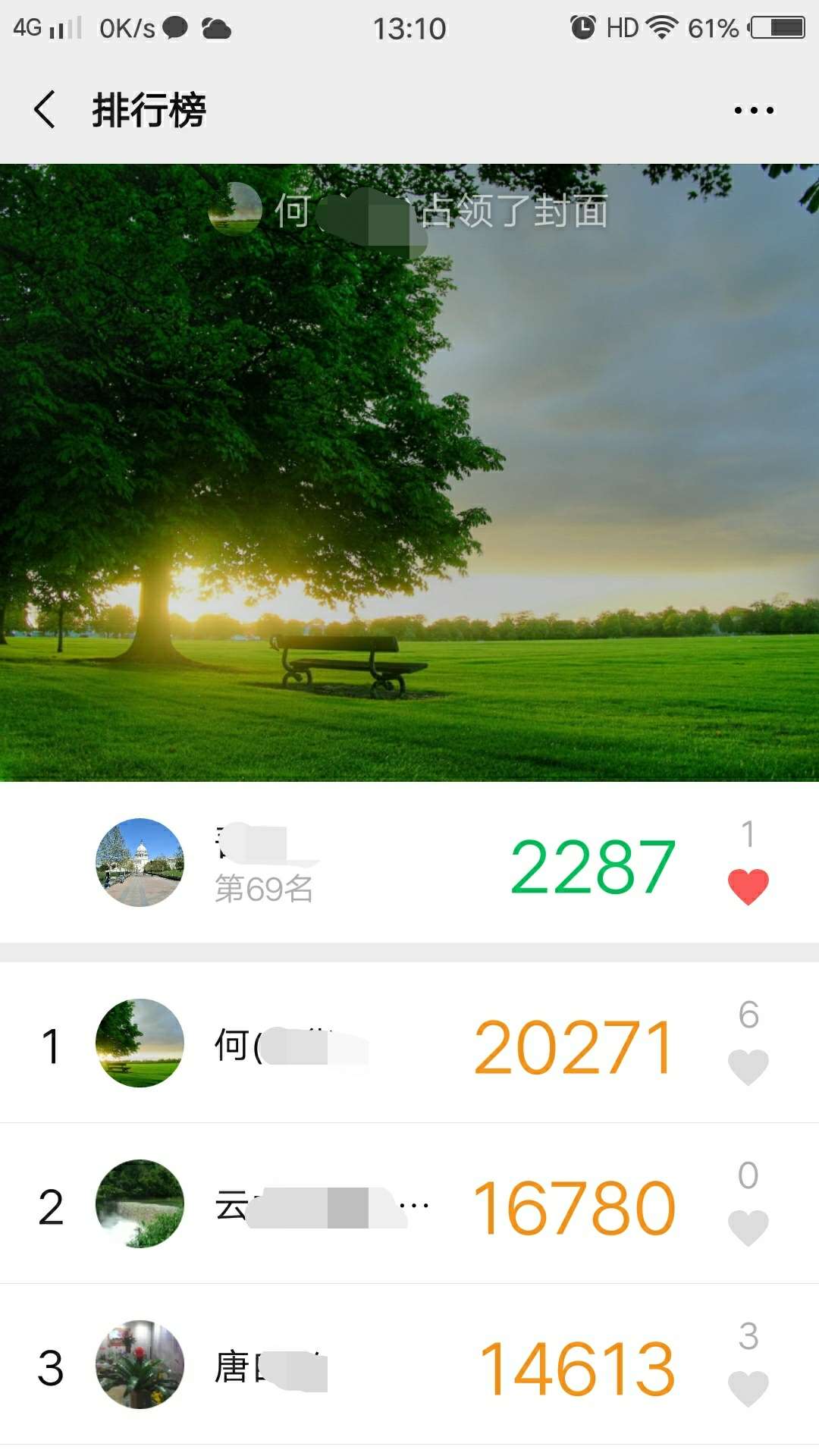Open the three-dot overflow menu
This screenshot has height=1456, width=819.
754,111
